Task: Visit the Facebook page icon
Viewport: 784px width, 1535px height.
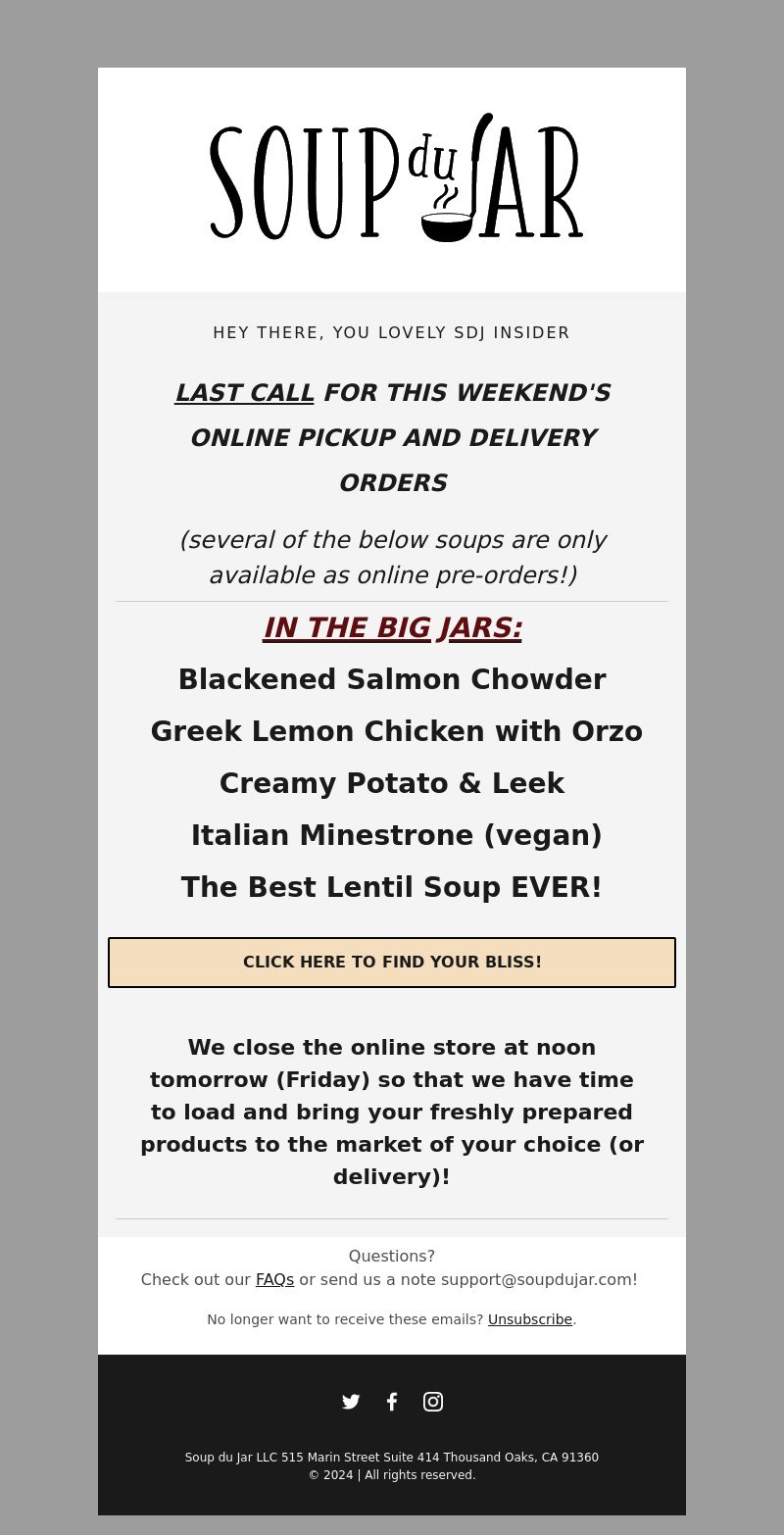Action: coord(392,1402)
